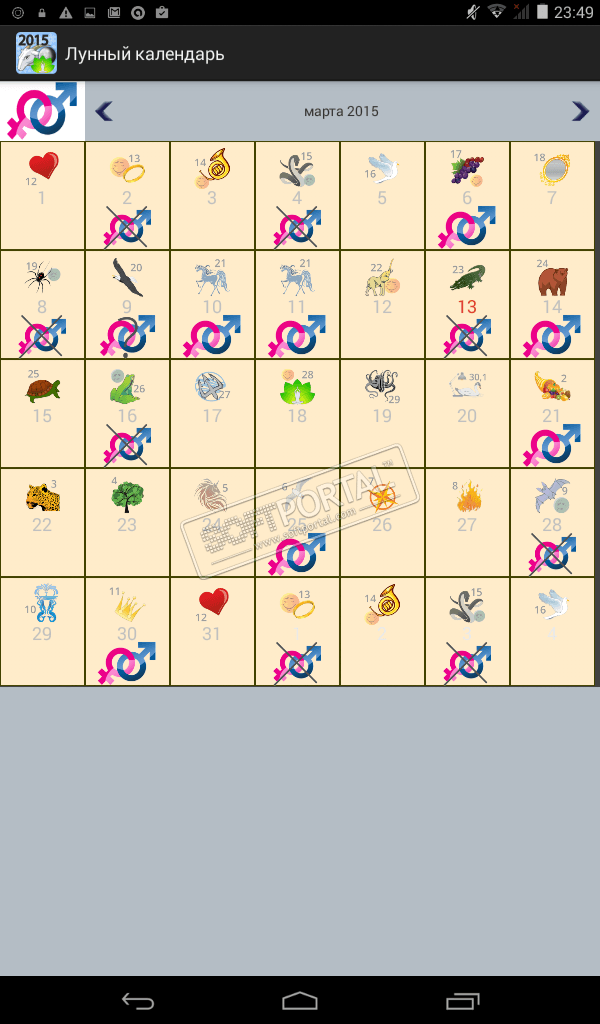
Task: Select March 31 with heart symbol
Action: pyautogui.click(x=212, y=631)
